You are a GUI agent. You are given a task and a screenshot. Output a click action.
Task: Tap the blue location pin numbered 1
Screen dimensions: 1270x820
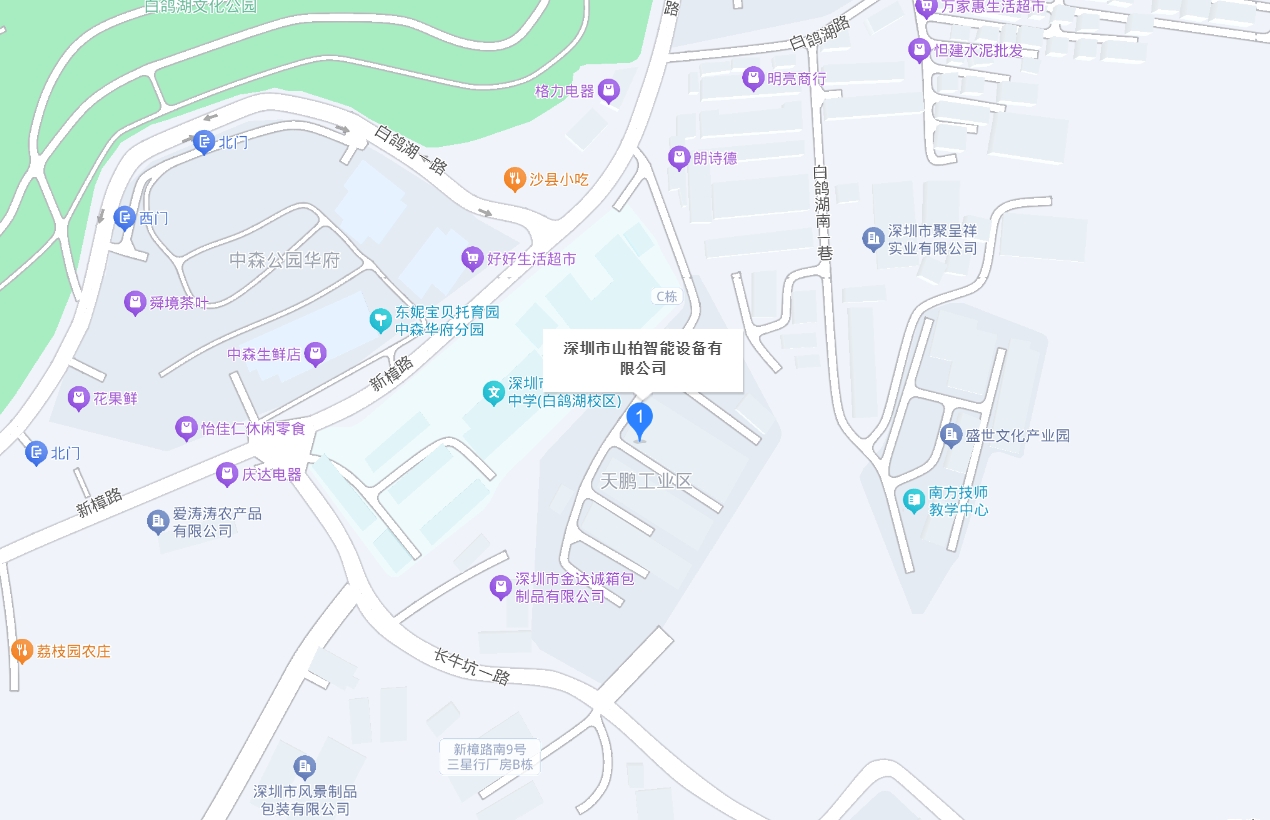point(640,419)
